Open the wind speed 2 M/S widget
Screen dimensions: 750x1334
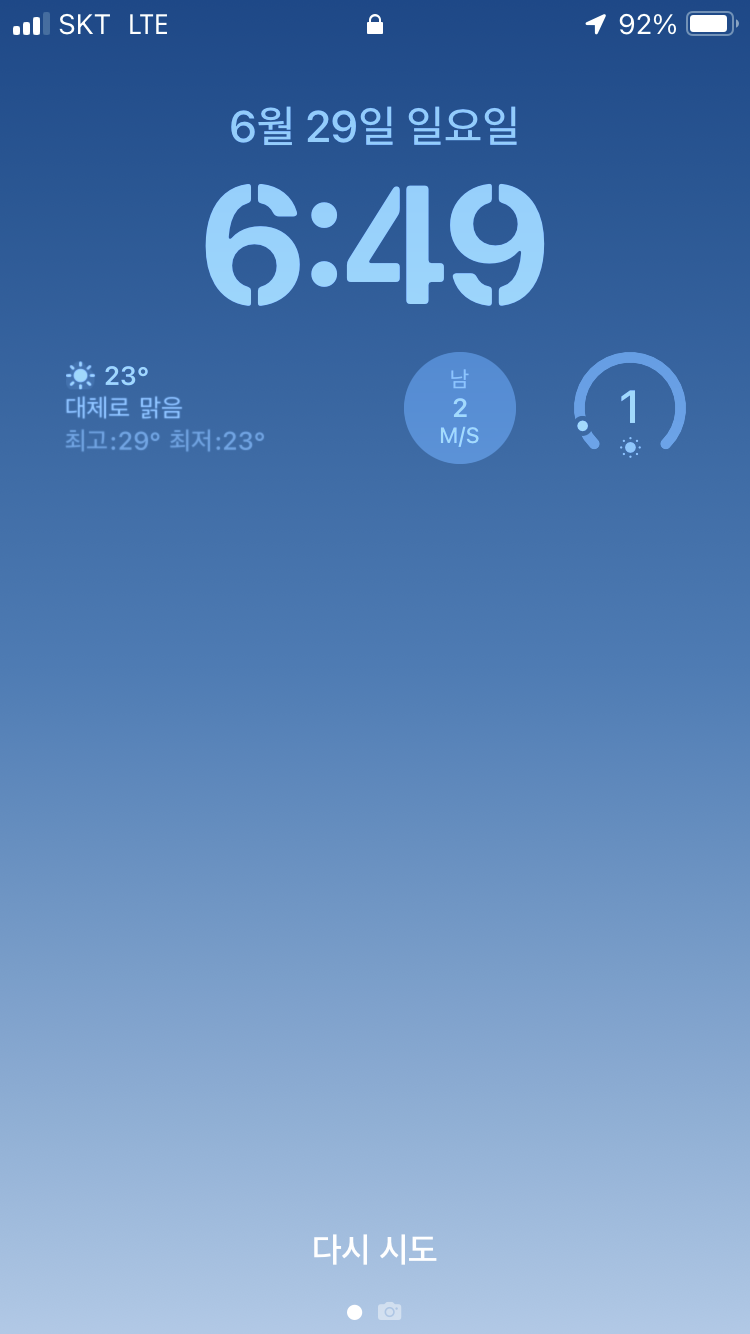pyautogui.click(x=460, y=408)
